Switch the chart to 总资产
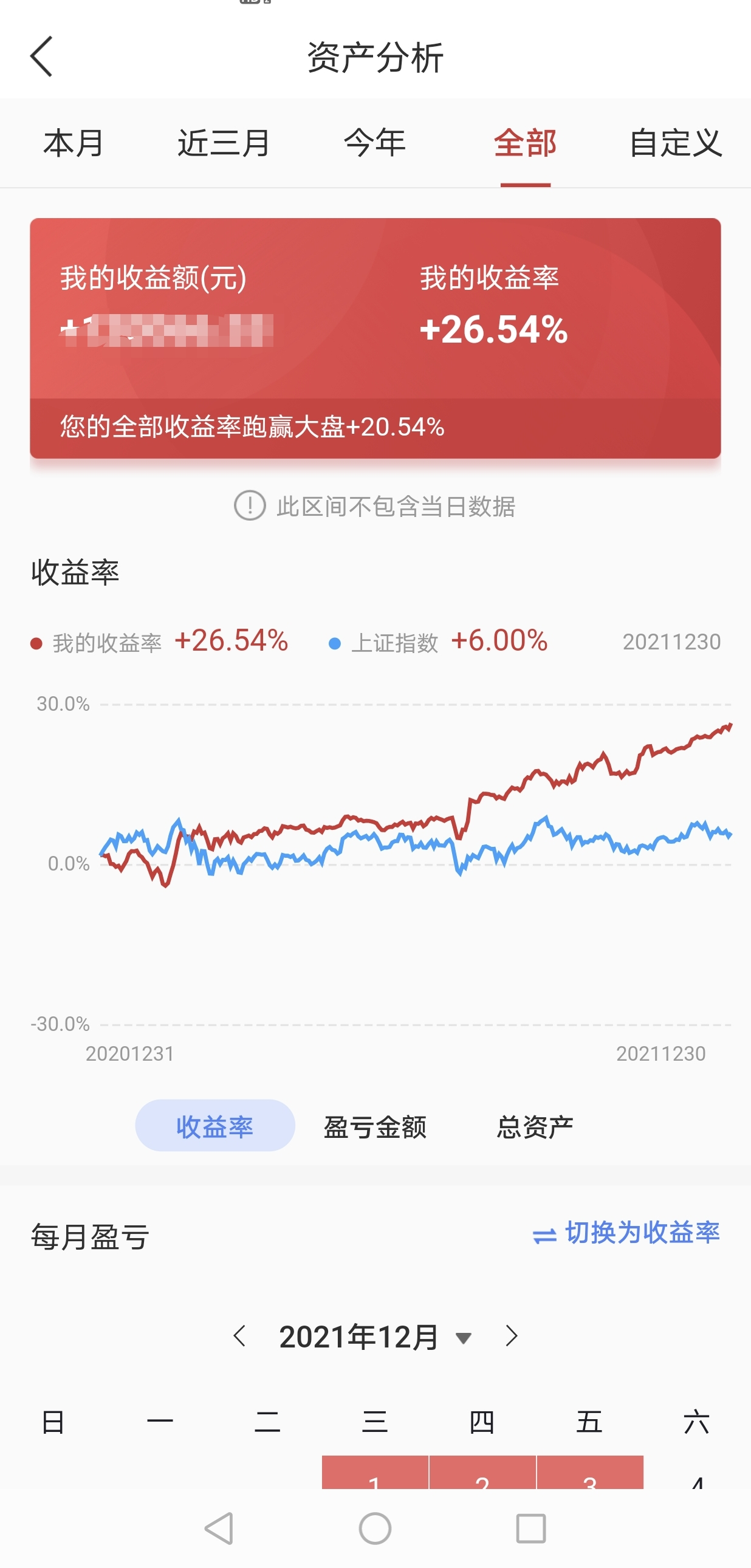The height and width of the screenshot is (1568, 751). tap(535, 1126)
